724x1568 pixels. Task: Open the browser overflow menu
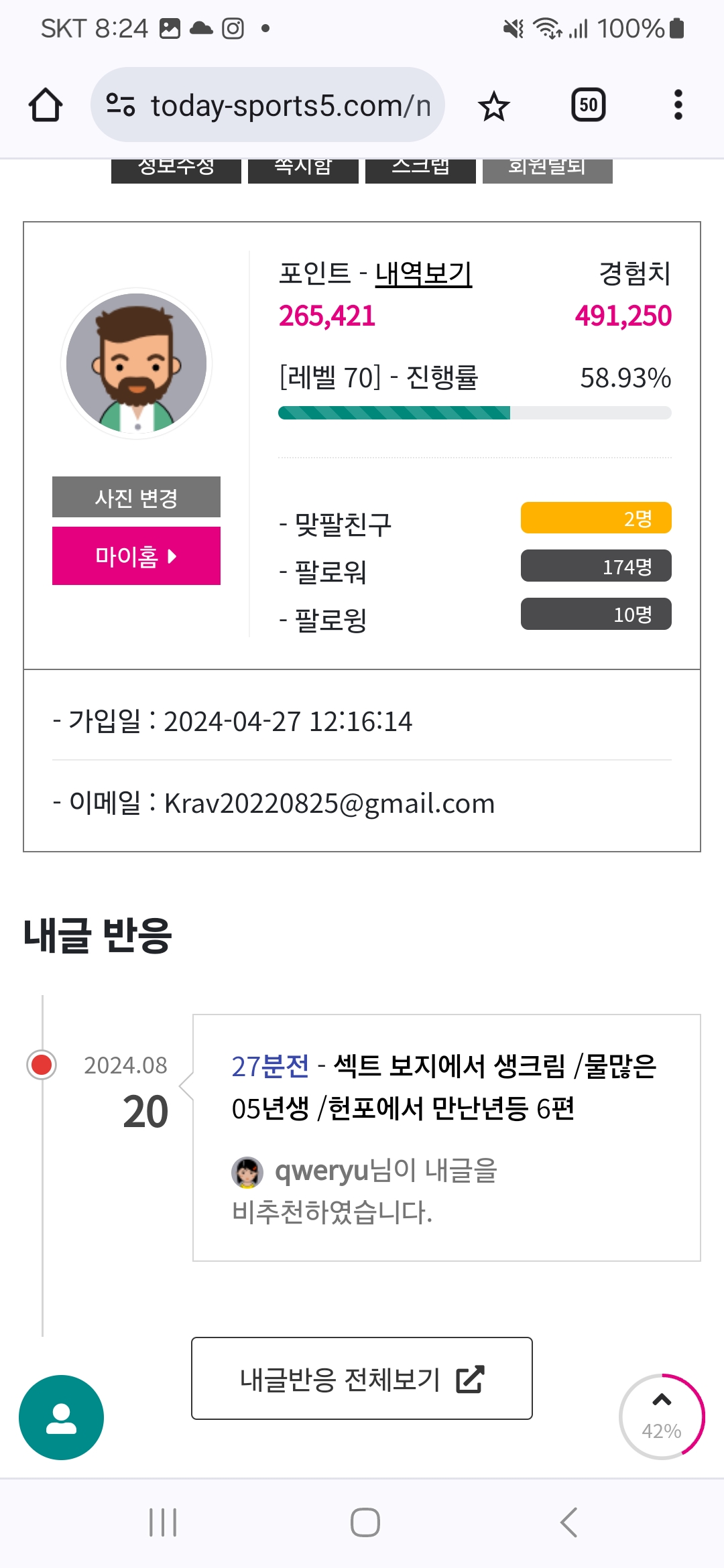678,105
